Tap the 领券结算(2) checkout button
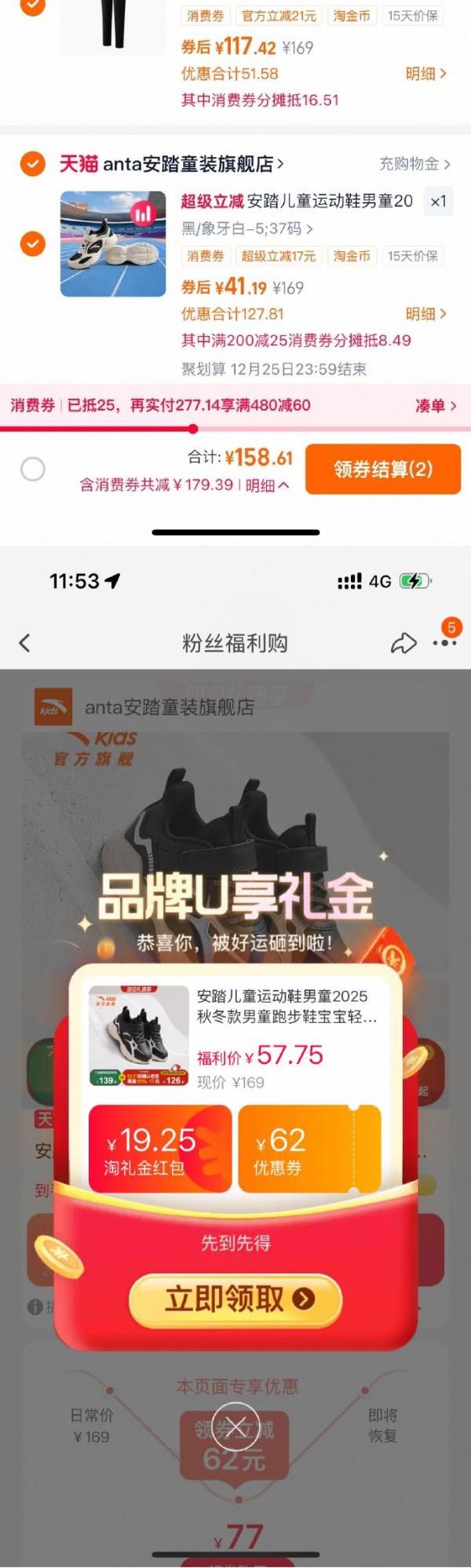 click(x=382, y=469)
